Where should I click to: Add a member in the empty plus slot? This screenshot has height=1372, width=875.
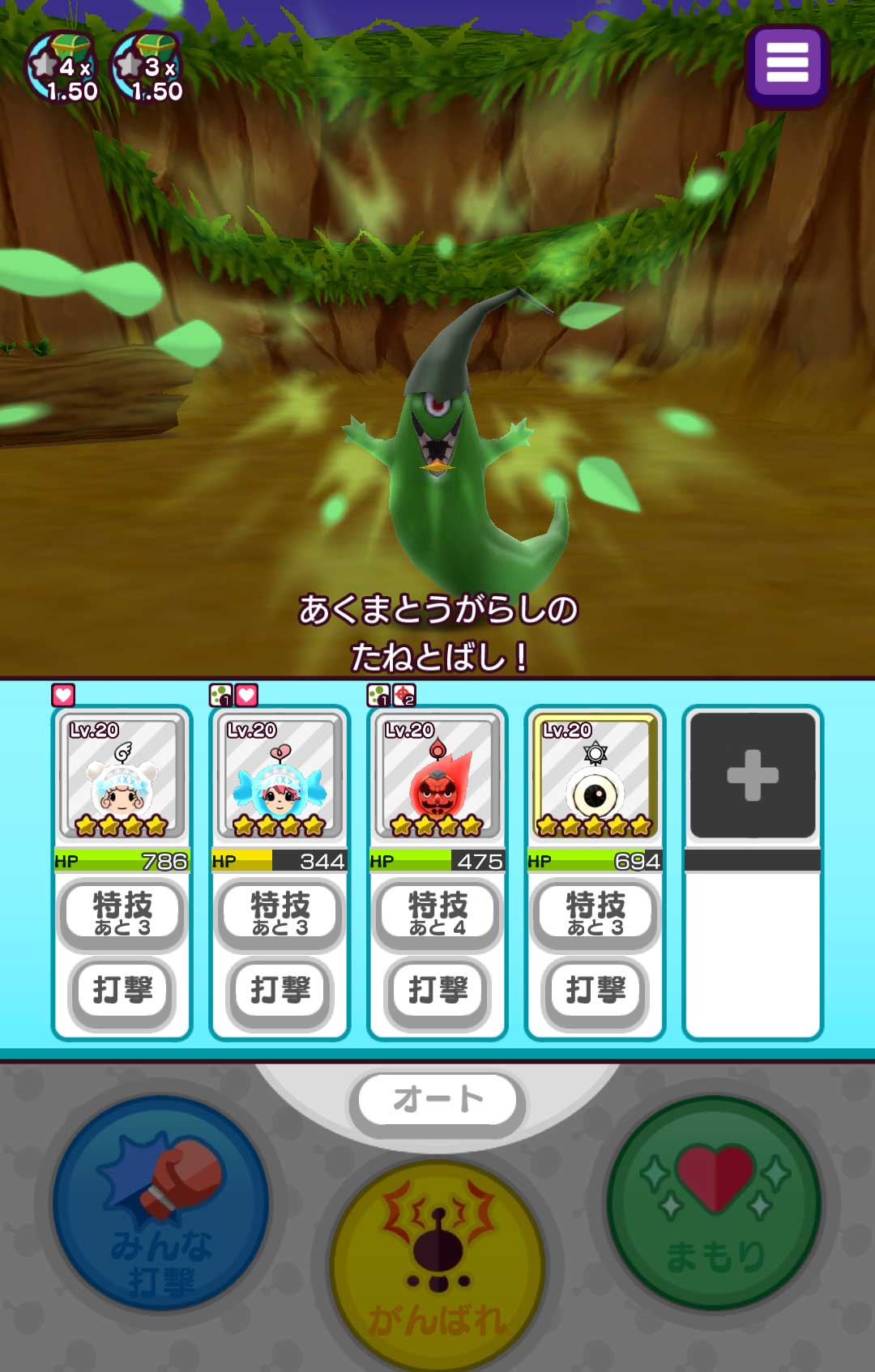(753, 775)
